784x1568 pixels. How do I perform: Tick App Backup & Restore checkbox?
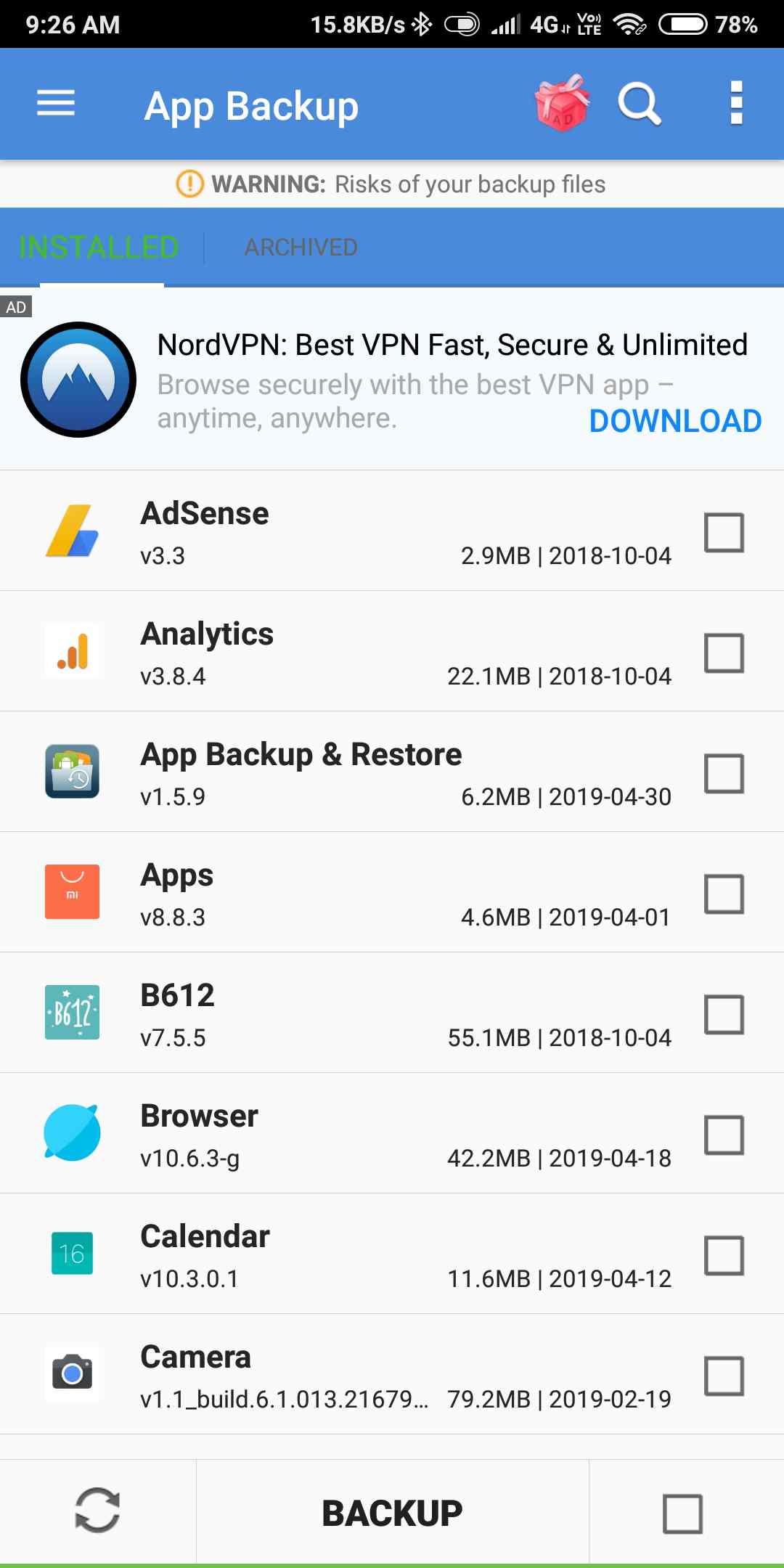tap(724, 774)
